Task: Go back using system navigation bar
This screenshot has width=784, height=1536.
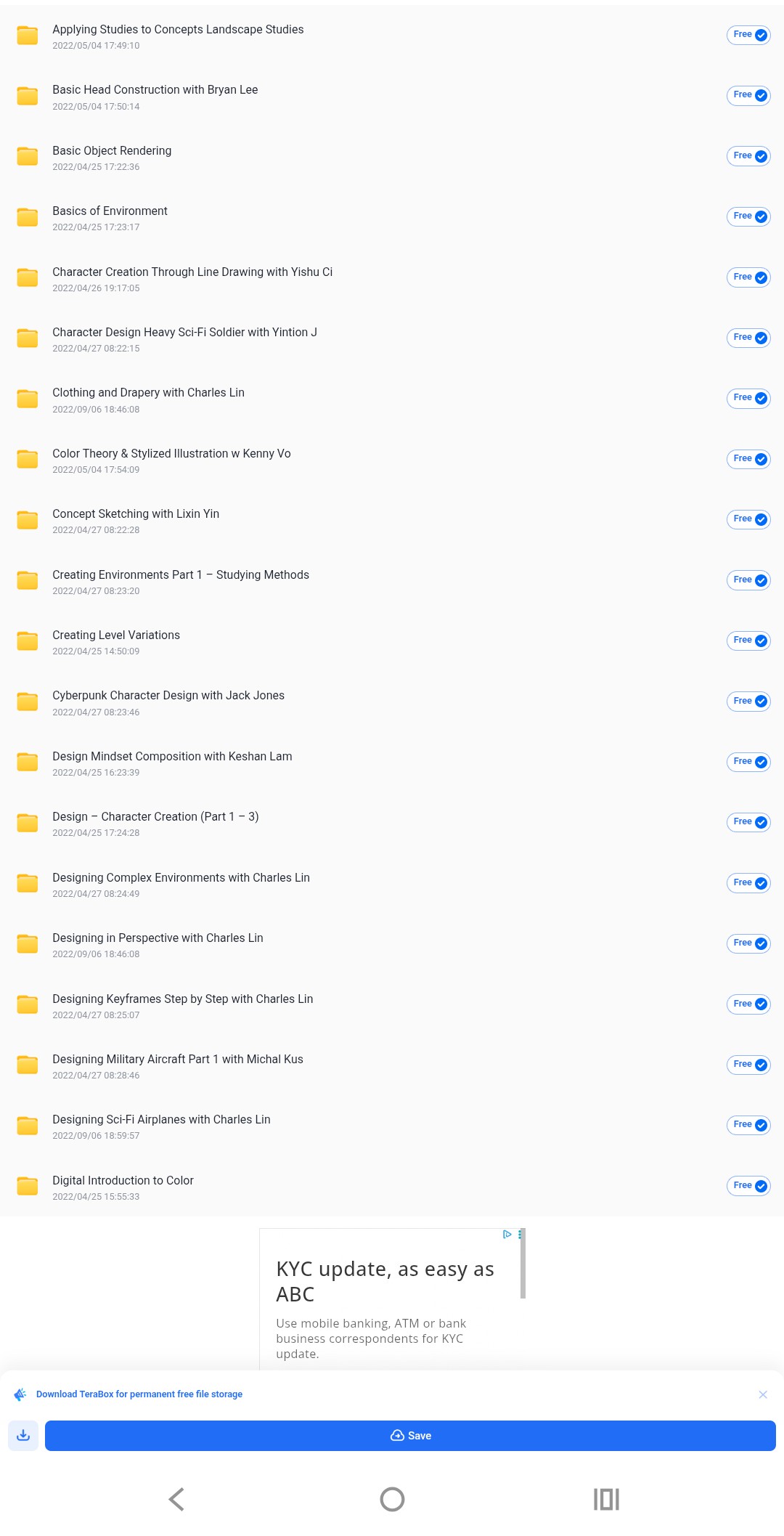Action: [176, 1499]
